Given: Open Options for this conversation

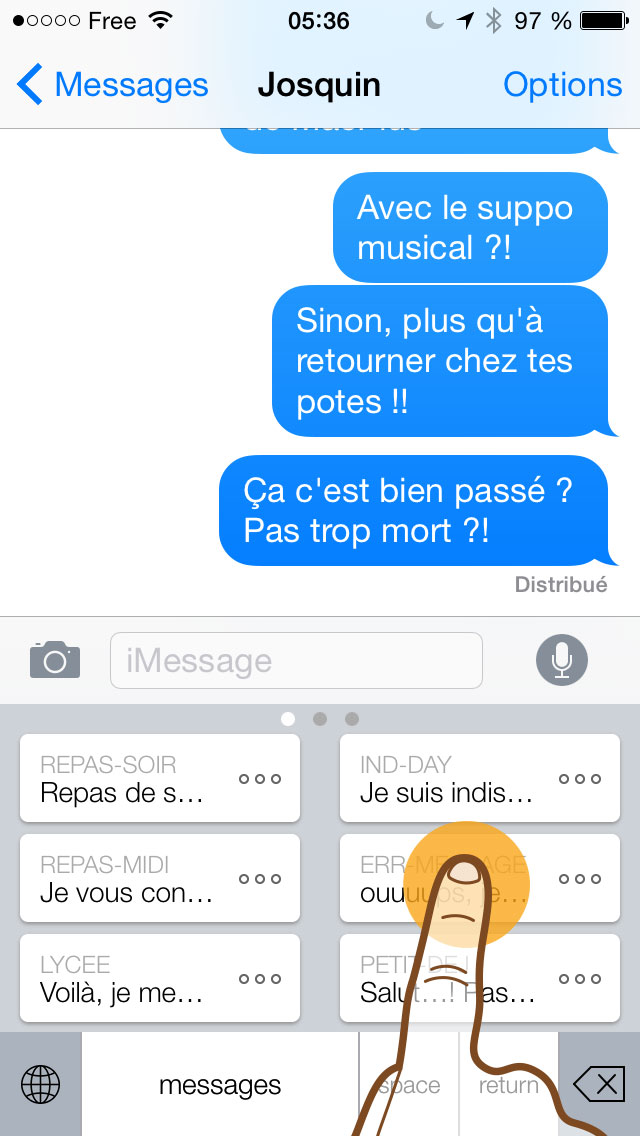Looking at the screenshot, I should (x=562, y=85).
